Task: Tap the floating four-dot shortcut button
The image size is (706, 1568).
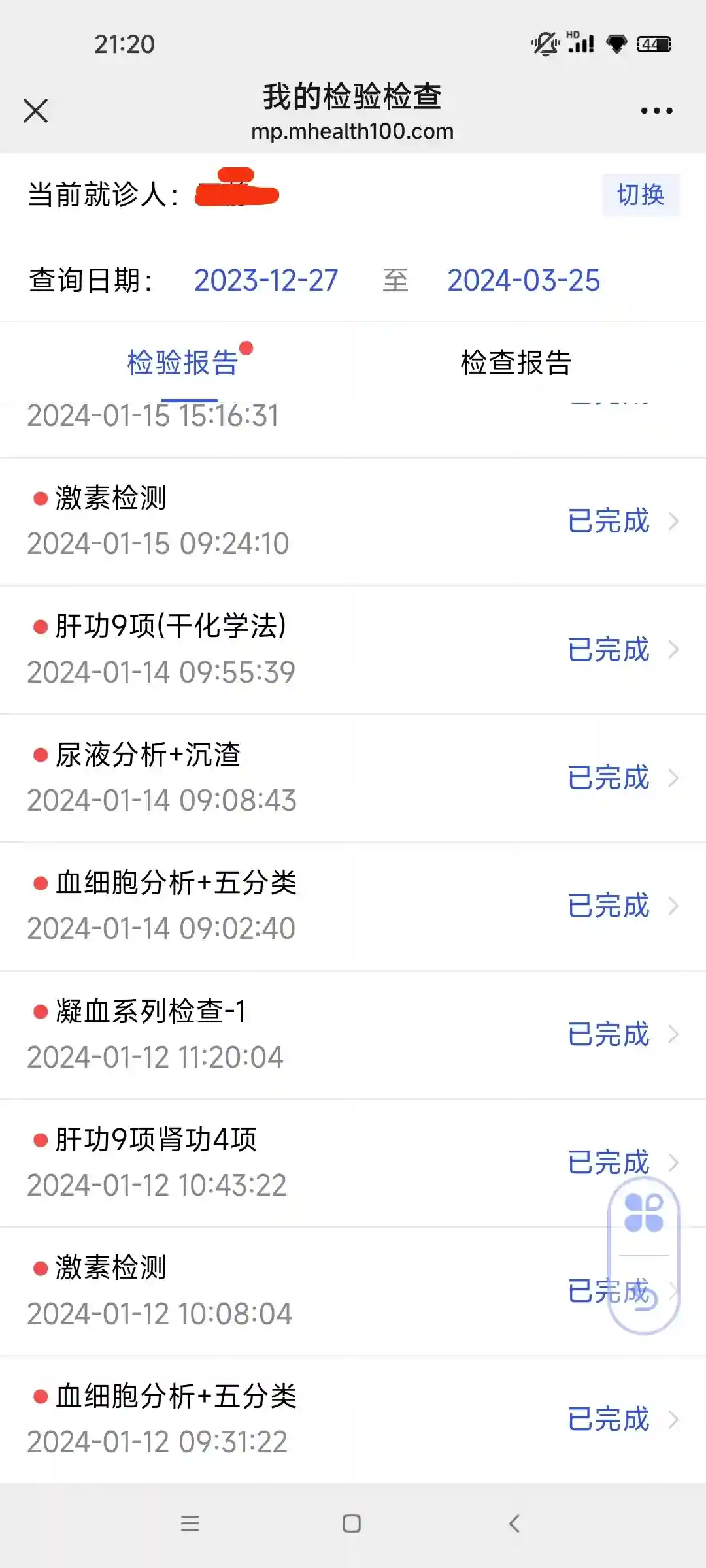Action: click(644, 1213)
